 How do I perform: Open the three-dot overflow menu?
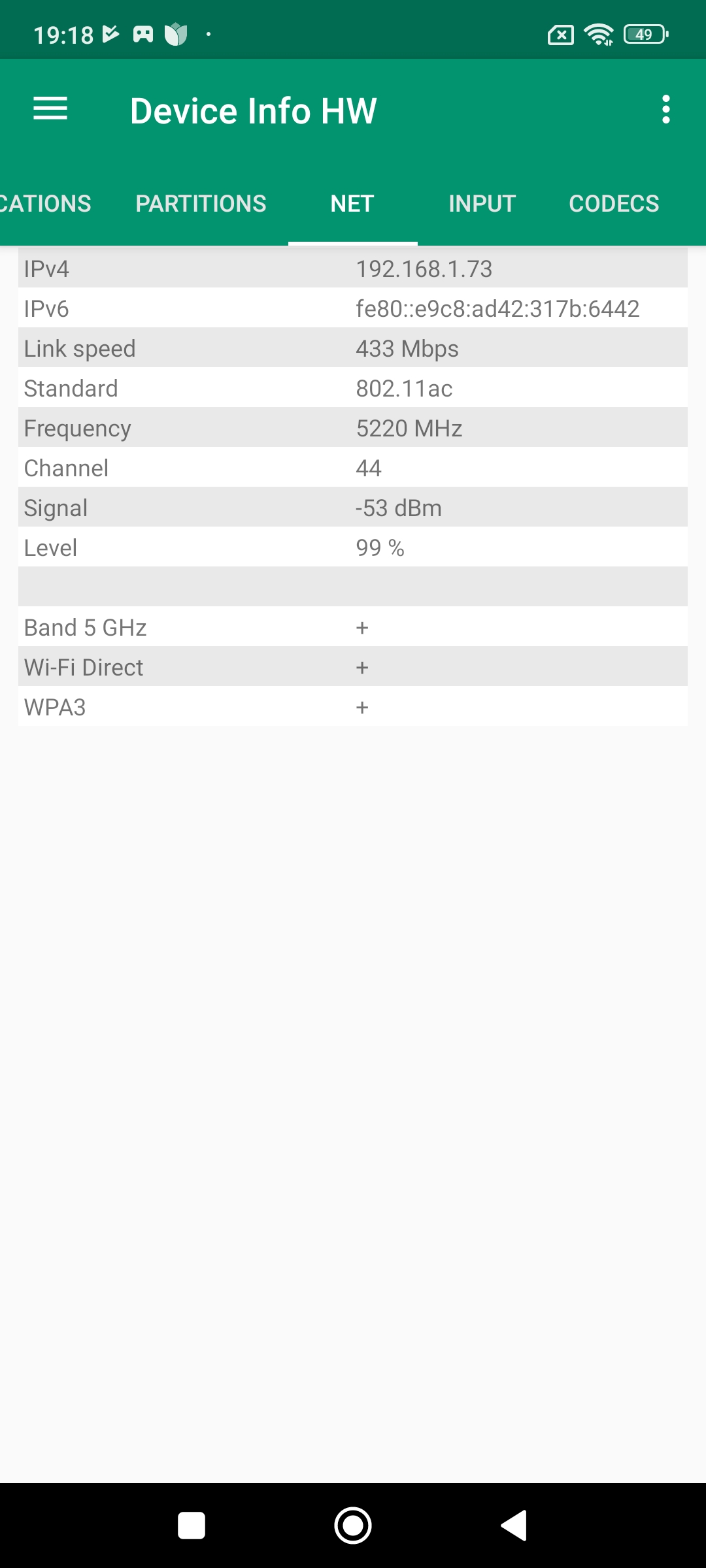tap(665, 109)
